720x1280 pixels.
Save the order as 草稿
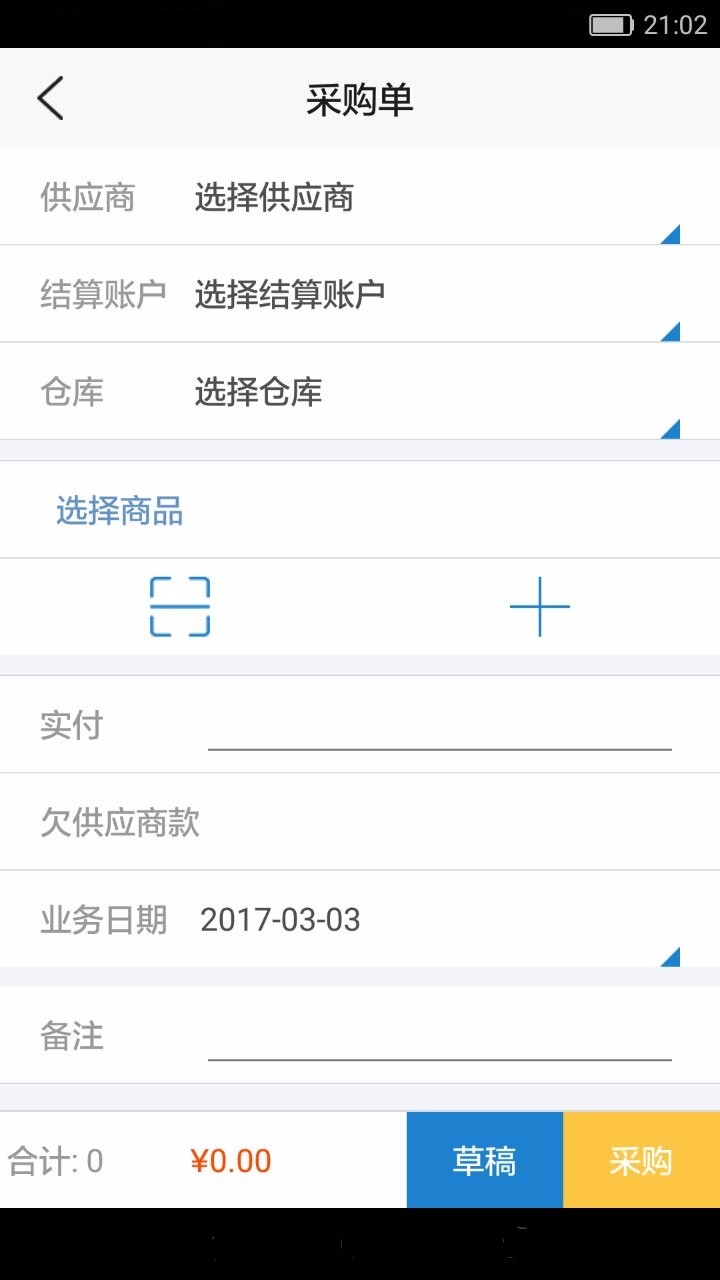tap(485, 1160)
